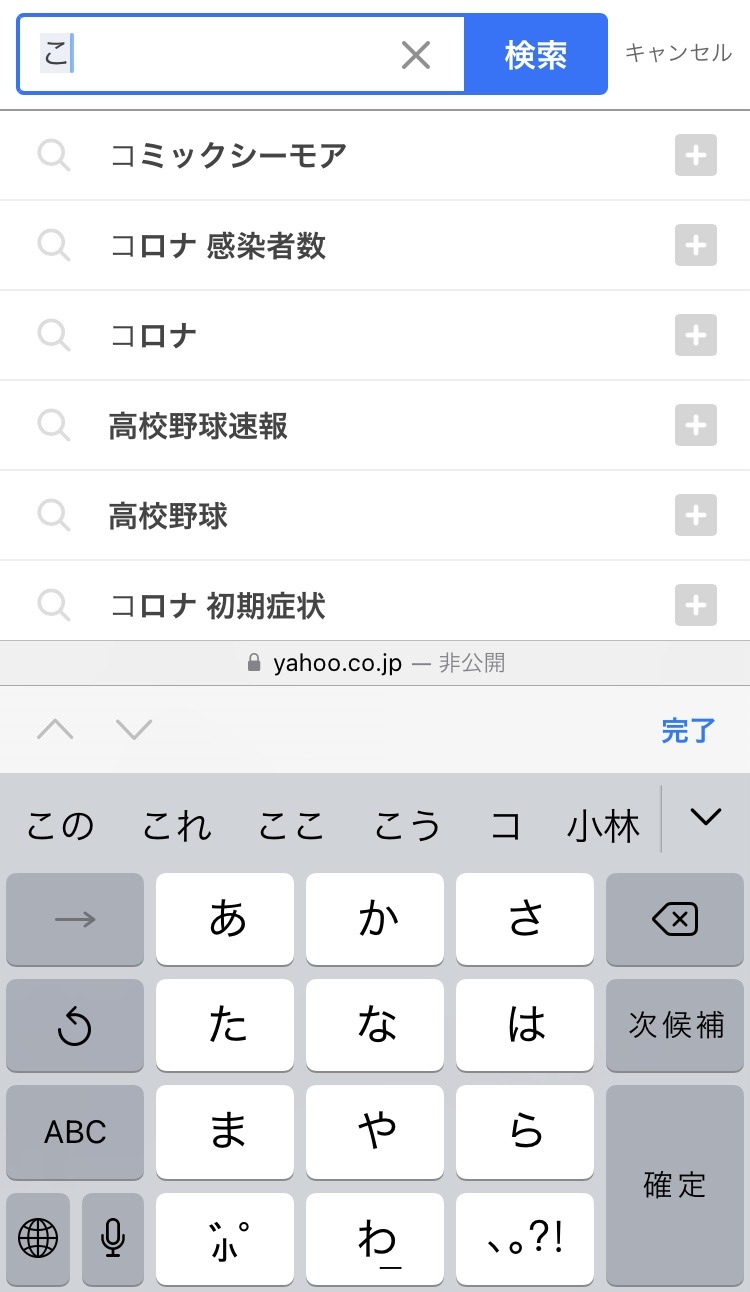The height and width of the screenshot is (1292, 750).
Task: Hit the backspace key on the keyboard
Action: (675, 920)
